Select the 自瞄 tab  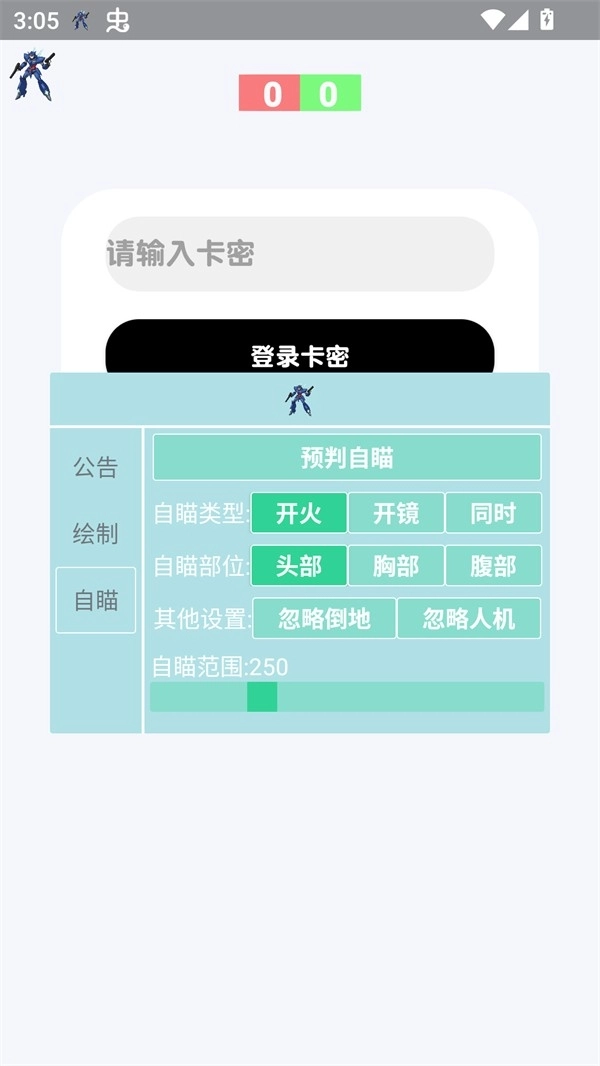[x=96, y=600]
